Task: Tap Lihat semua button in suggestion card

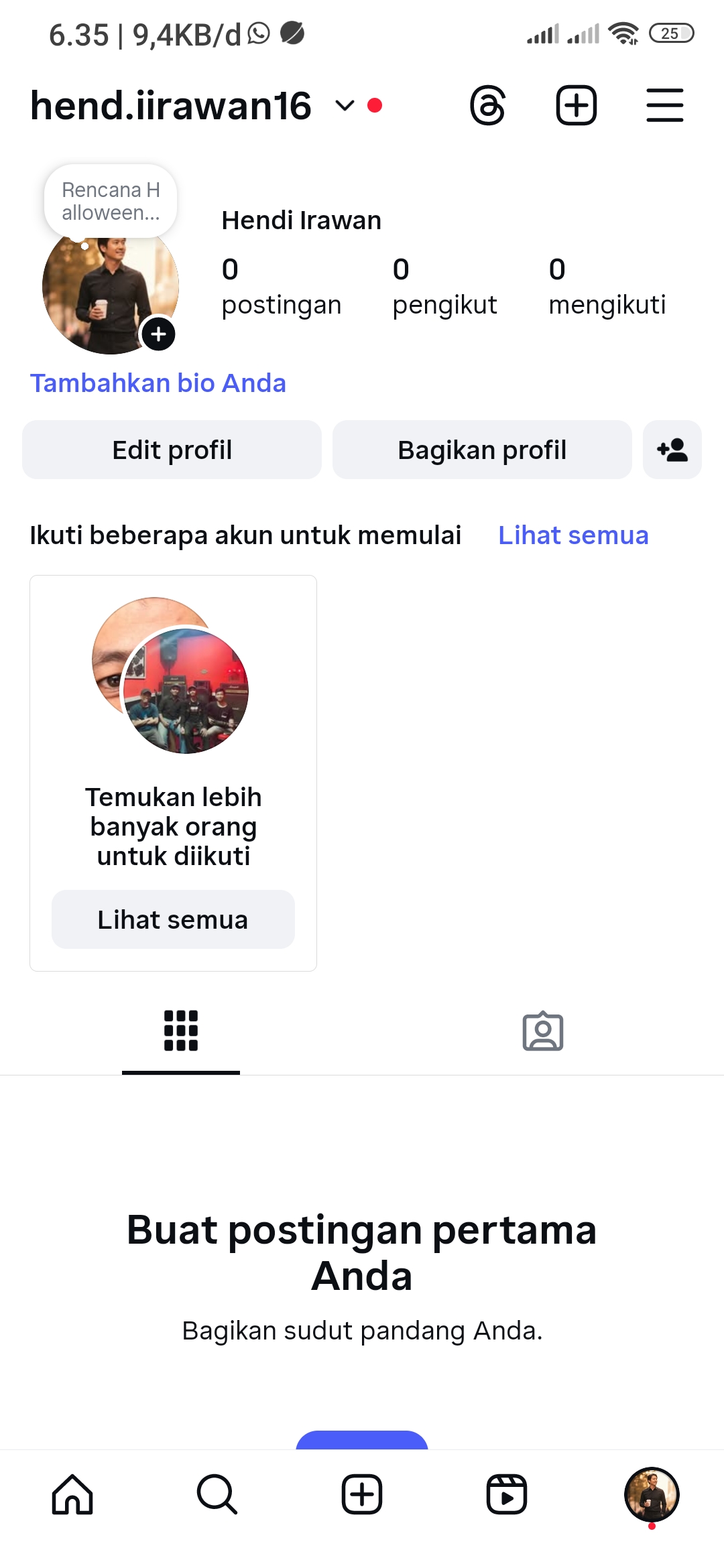Action: (173, 919)
